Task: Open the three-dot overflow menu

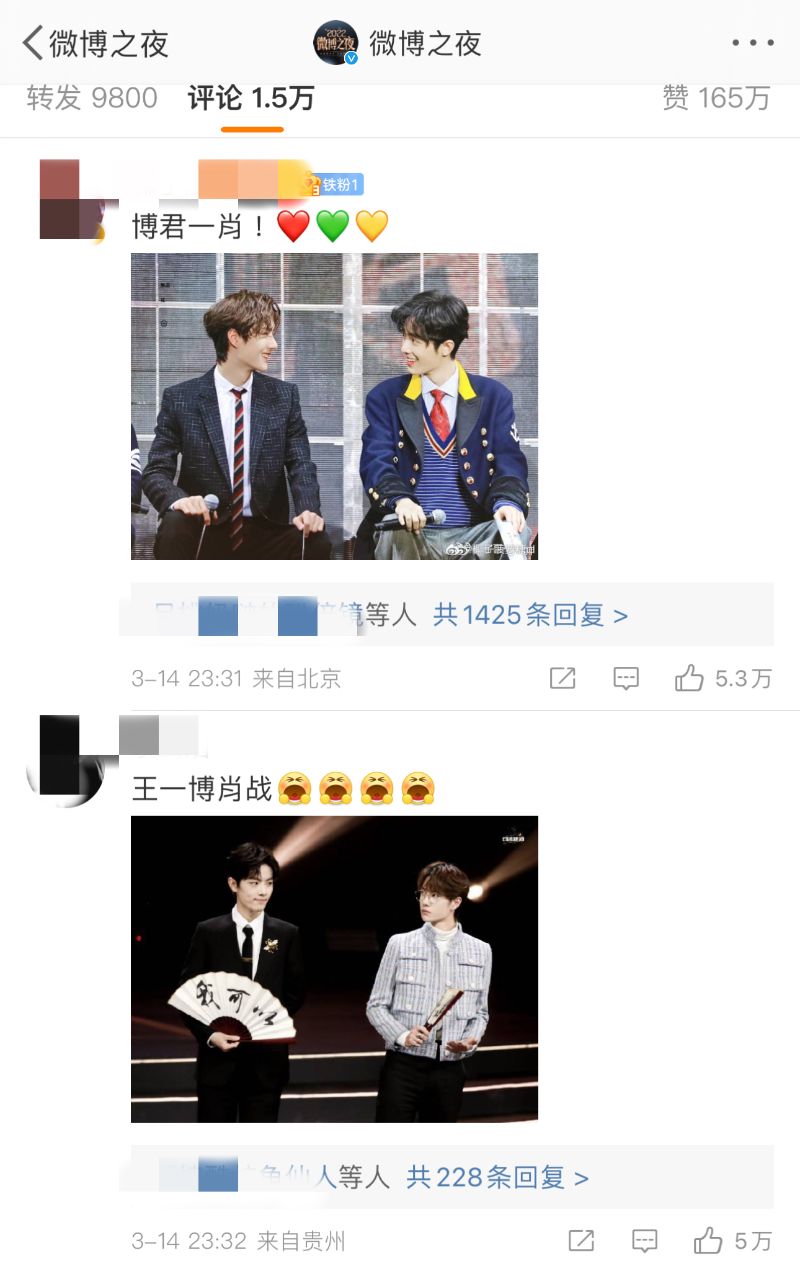Action: (752, 43)
